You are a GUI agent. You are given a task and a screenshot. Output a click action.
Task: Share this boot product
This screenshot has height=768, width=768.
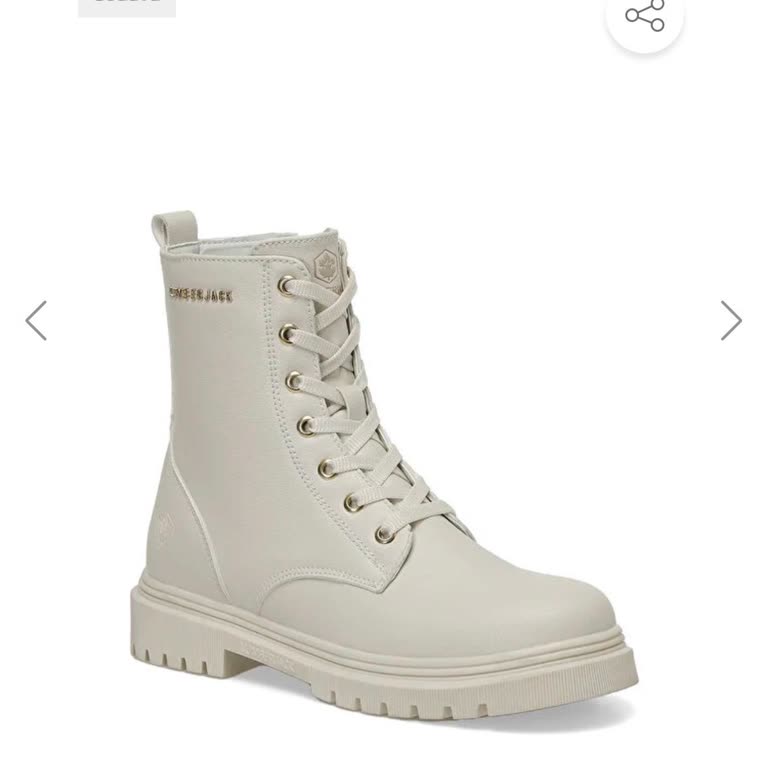tap(644, 16)
